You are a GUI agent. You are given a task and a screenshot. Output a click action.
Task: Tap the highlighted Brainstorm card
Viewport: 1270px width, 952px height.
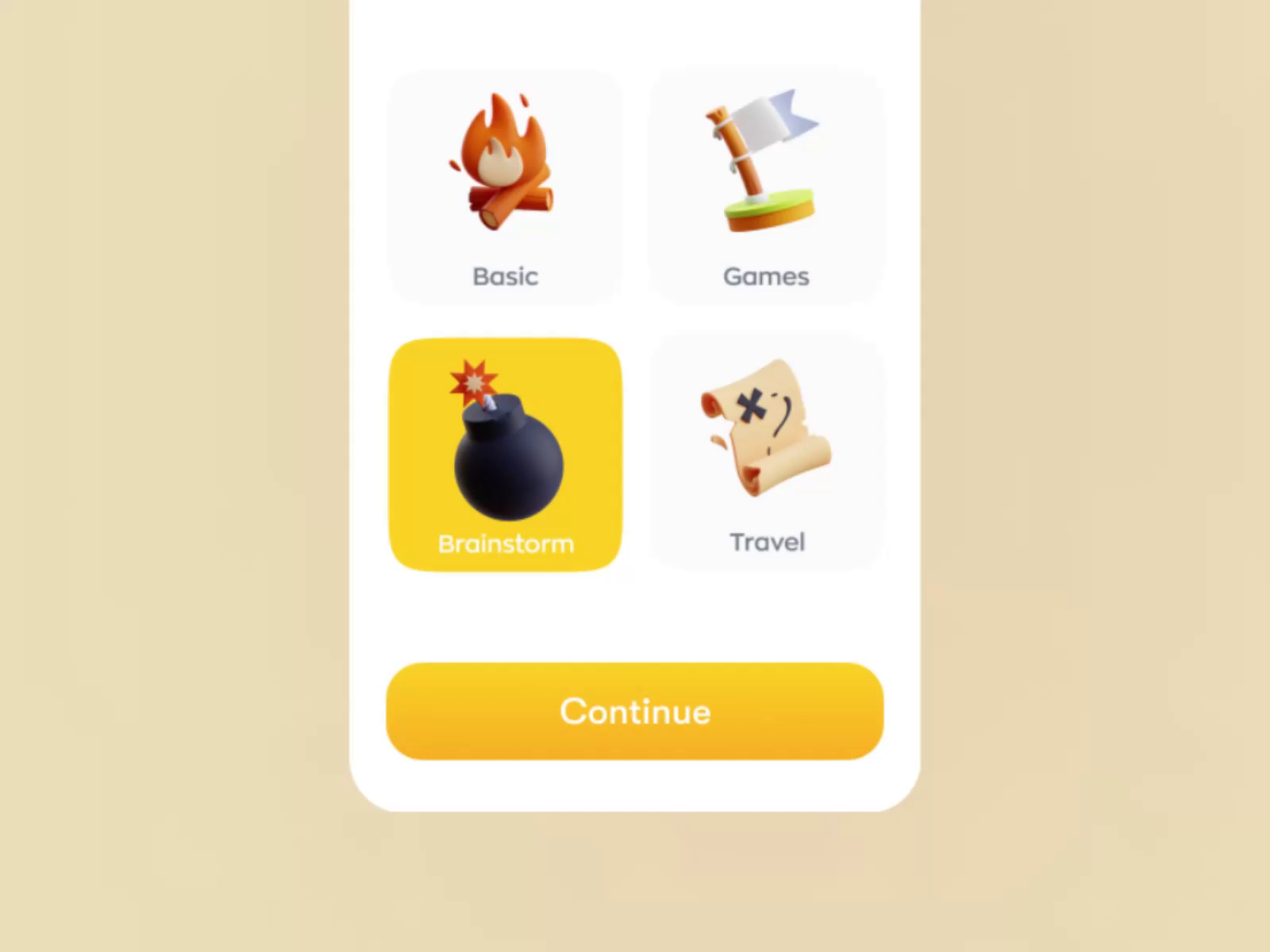coord(505,455)
